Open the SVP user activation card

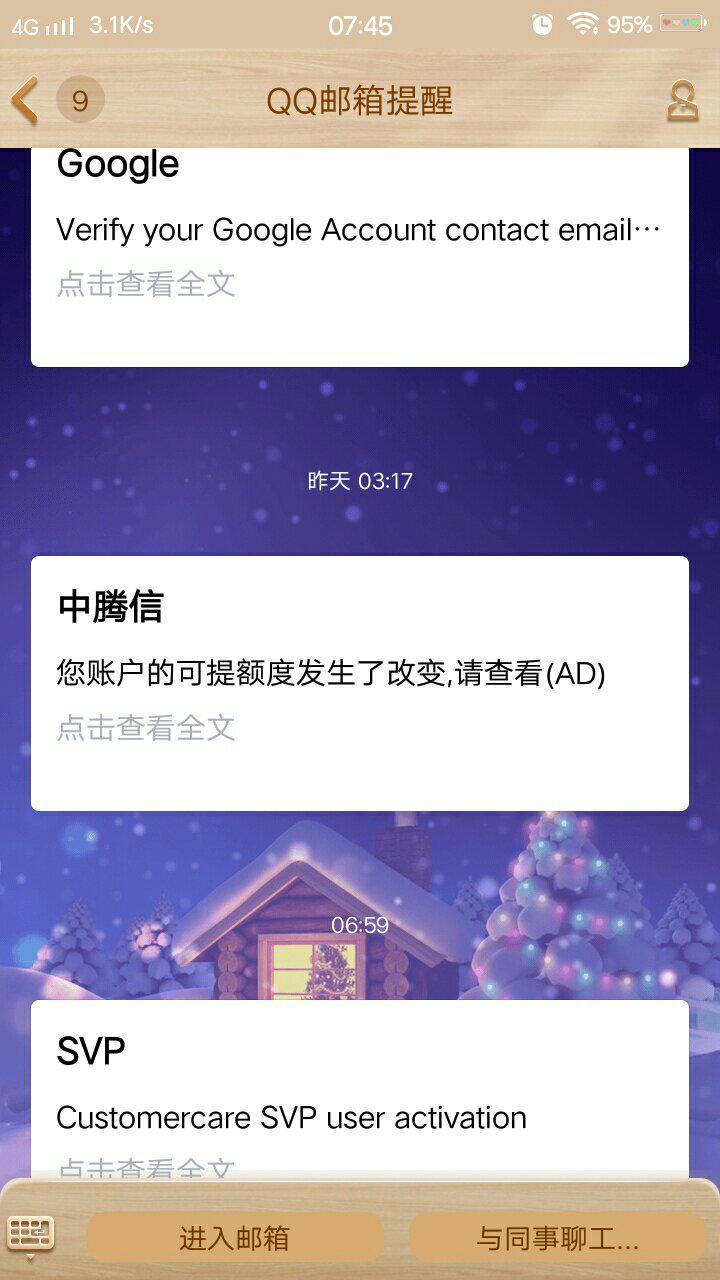360,1090
